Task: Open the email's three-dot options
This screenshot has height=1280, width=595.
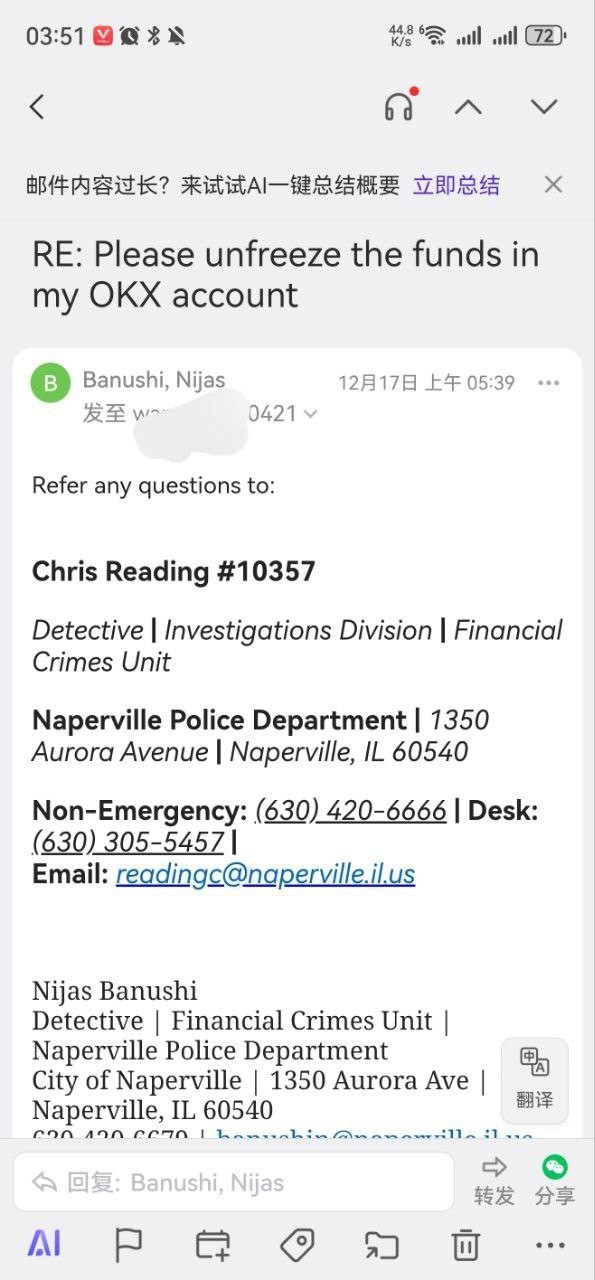Action: tap(548, 383)
